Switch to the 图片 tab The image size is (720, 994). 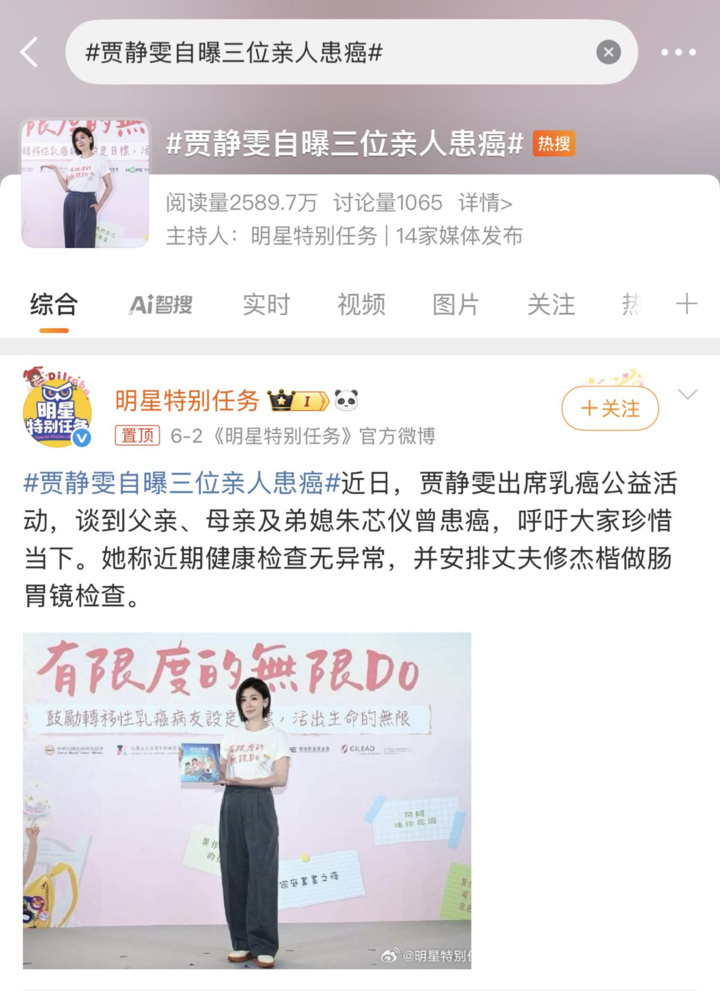click(x=456, y=305)
